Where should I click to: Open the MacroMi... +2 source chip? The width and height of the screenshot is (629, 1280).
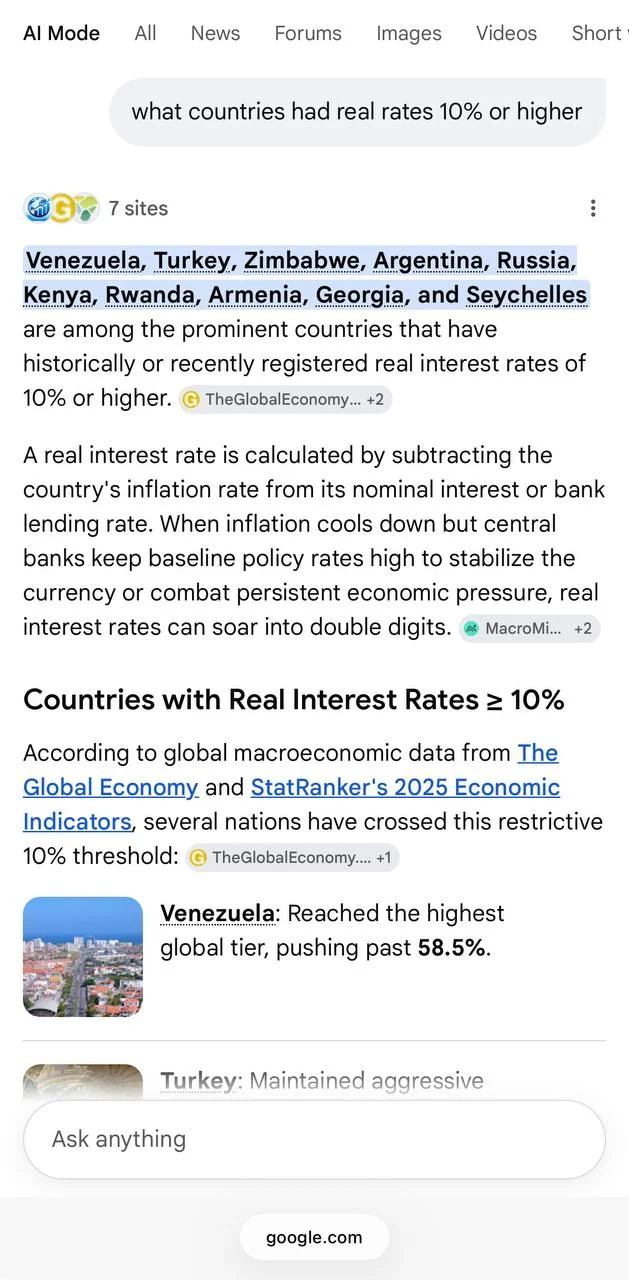click(529, 629)
